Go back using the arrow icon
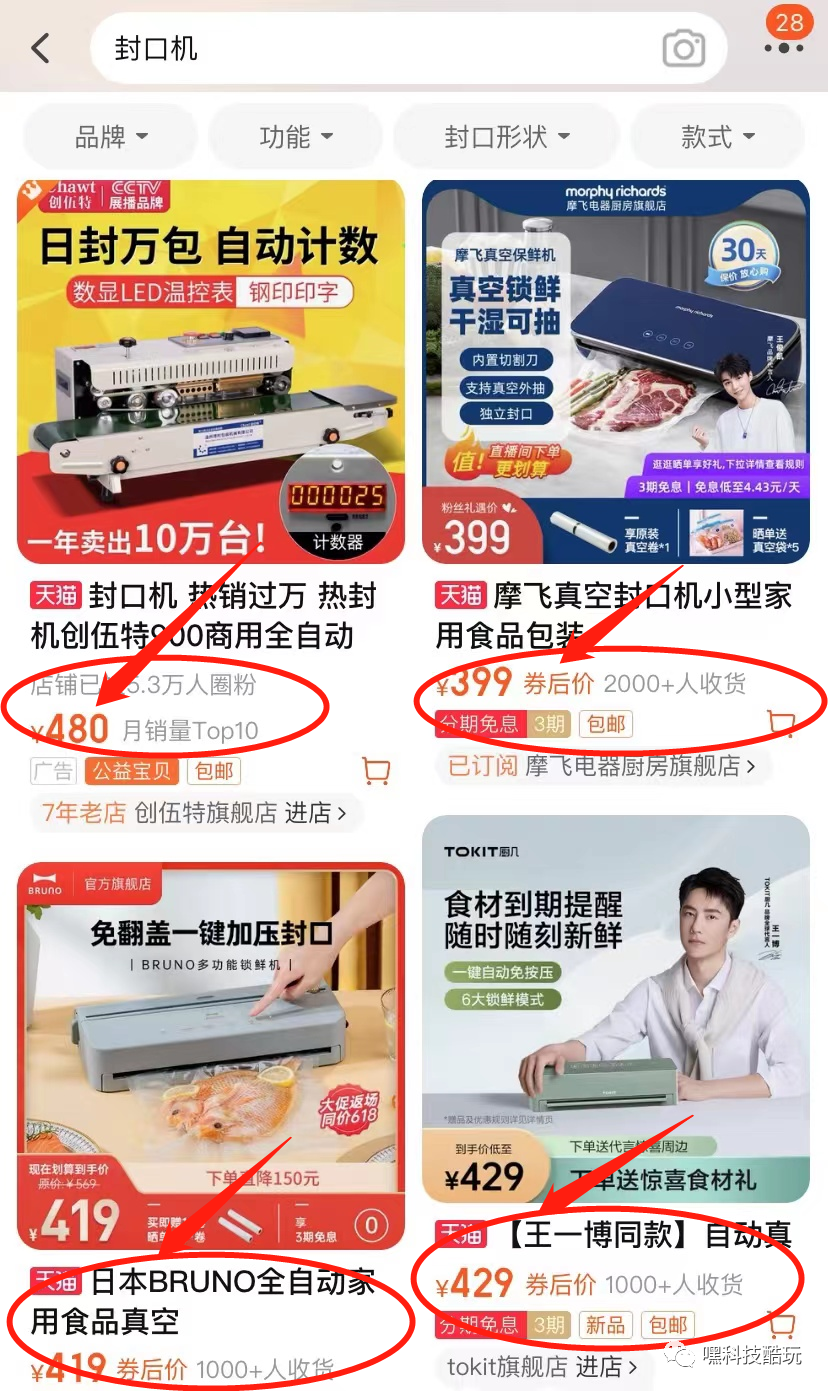 [40, 48]
